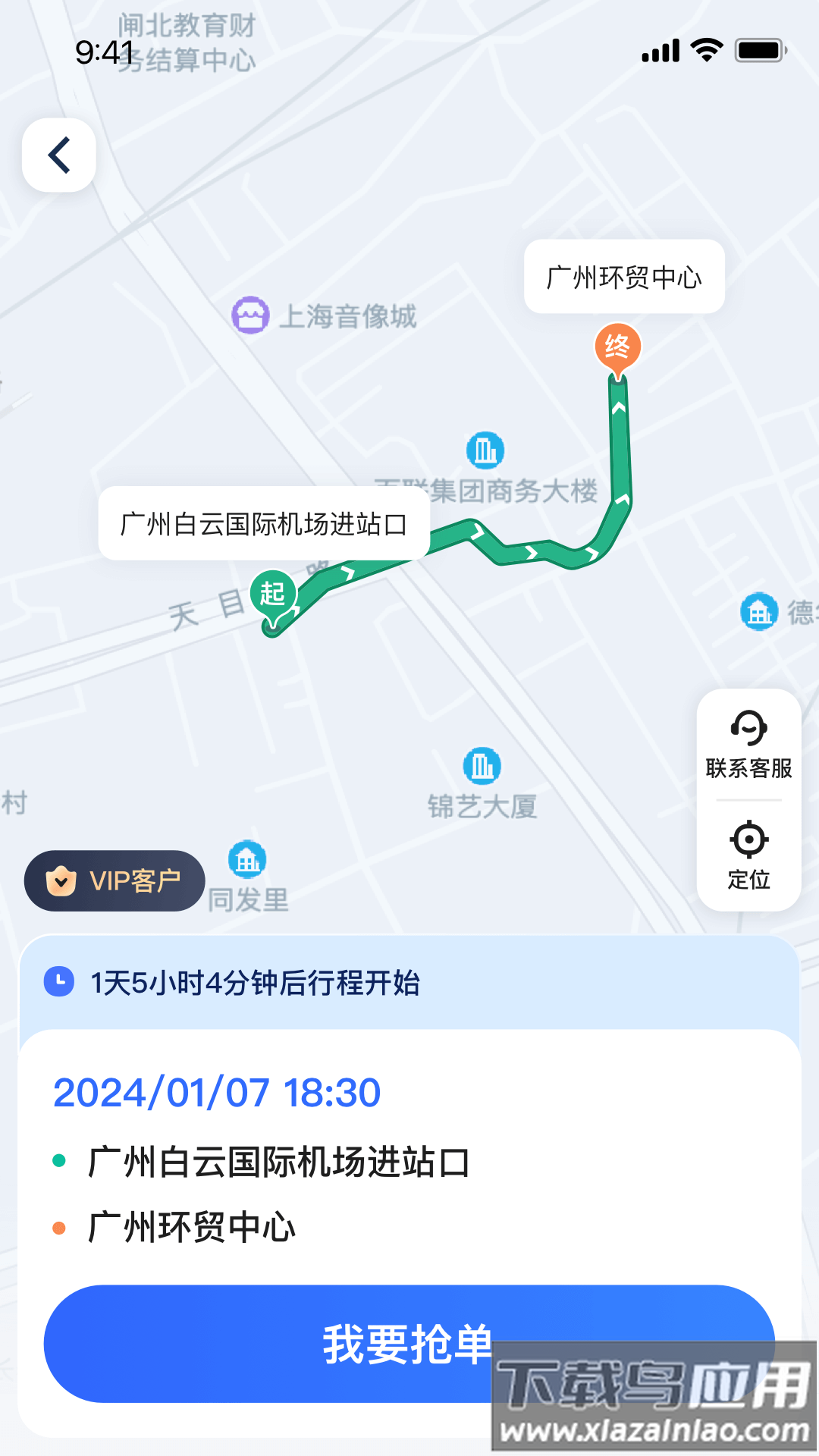Viewport: 819px width, 1456px height.
Task: Tap the shield icon inside the VIP badge
Action: click(61, 880)
